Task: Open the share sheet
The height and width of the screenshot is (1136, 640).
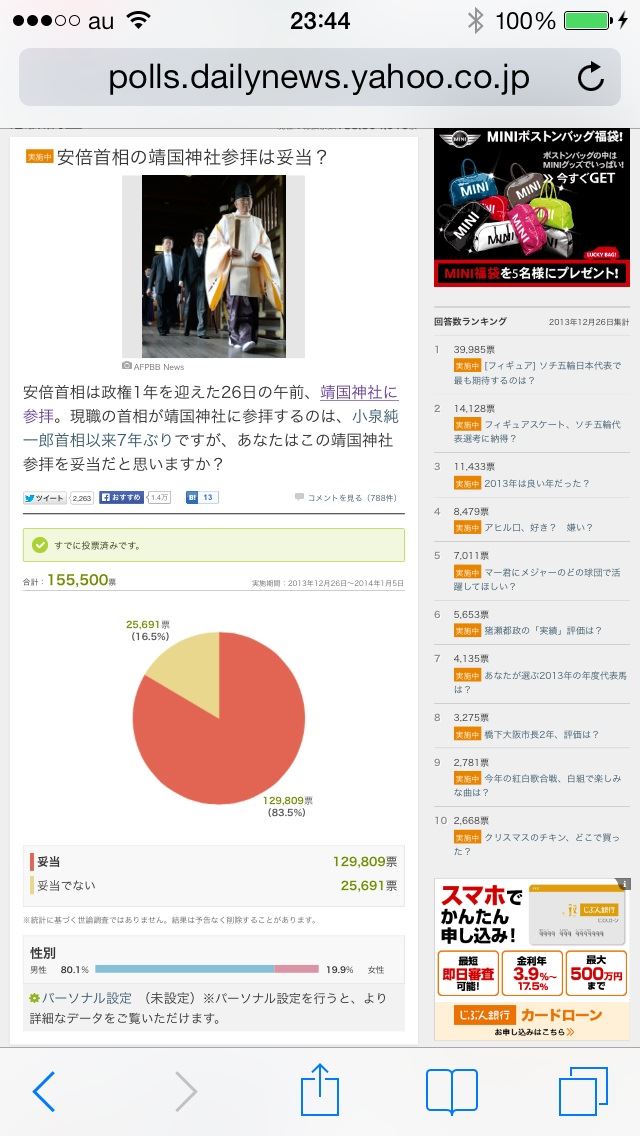Action: point(320,1090)
